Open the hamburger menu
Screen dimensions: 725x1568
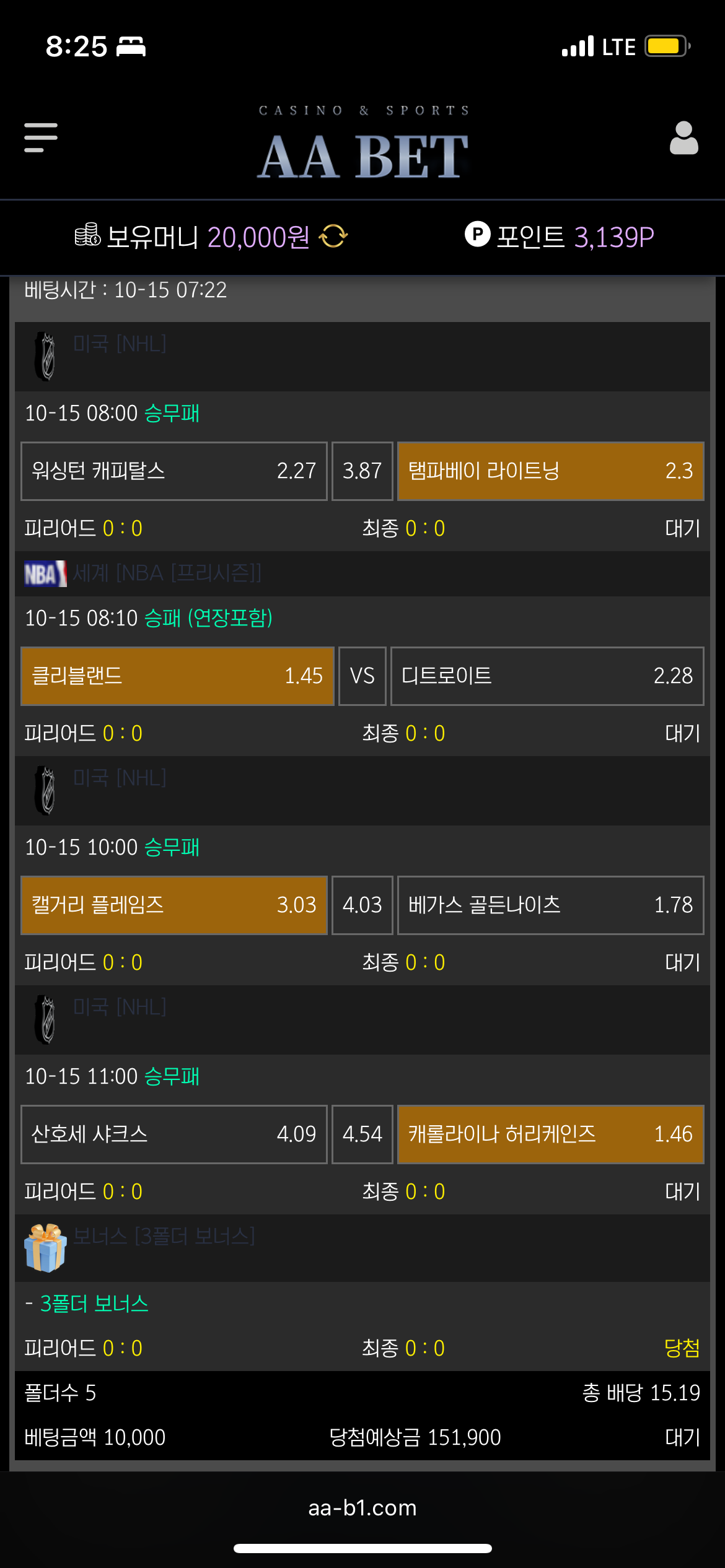41,137
